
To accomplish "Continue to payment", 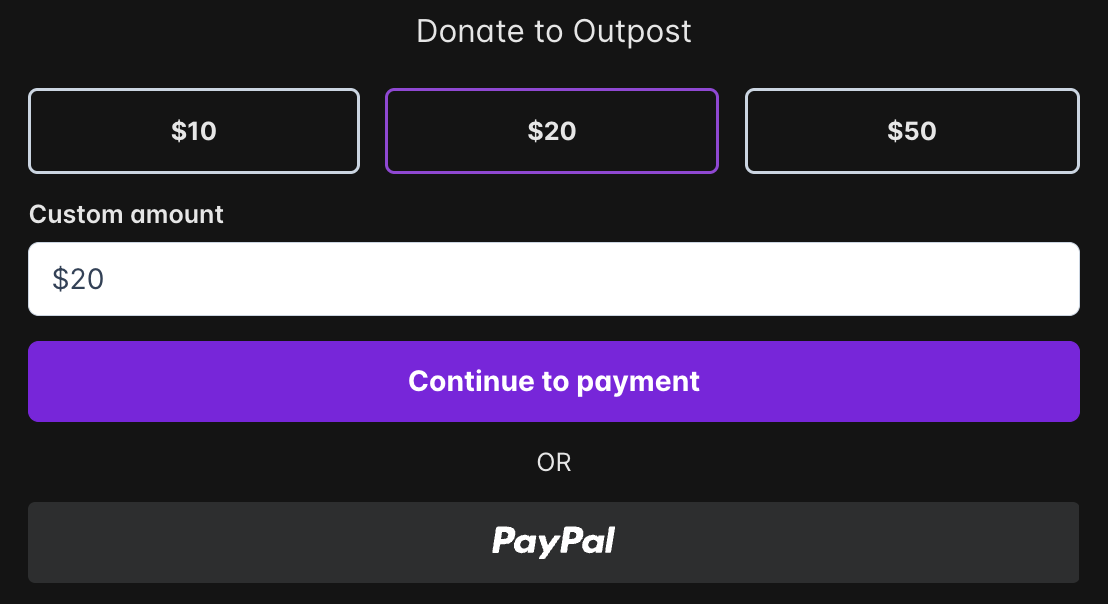I will click(x=553, y=381).
